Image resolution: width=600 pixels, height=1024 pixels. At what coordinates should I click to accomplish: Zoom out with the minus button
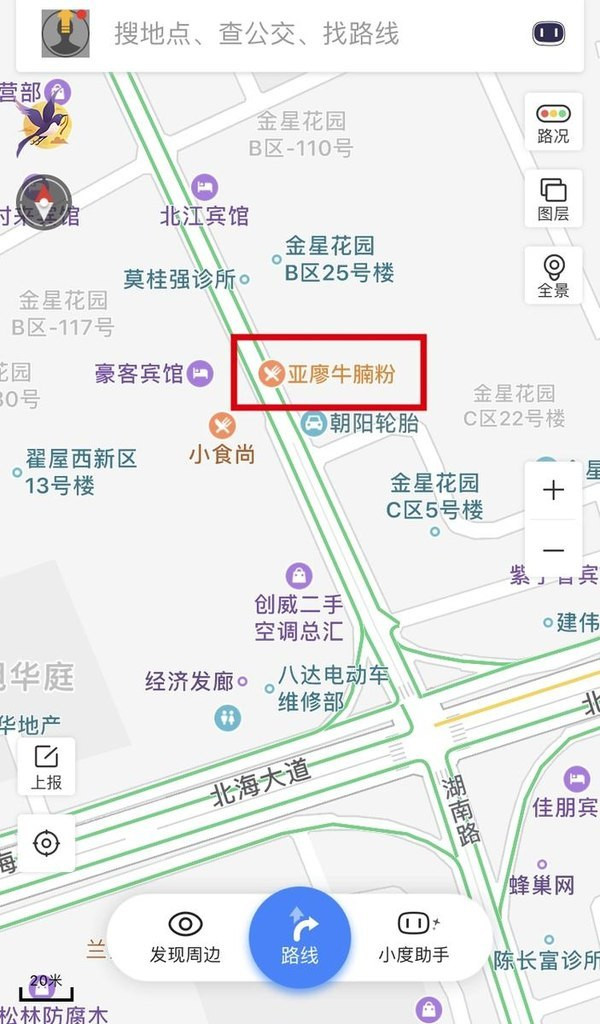tap(554, 550)
